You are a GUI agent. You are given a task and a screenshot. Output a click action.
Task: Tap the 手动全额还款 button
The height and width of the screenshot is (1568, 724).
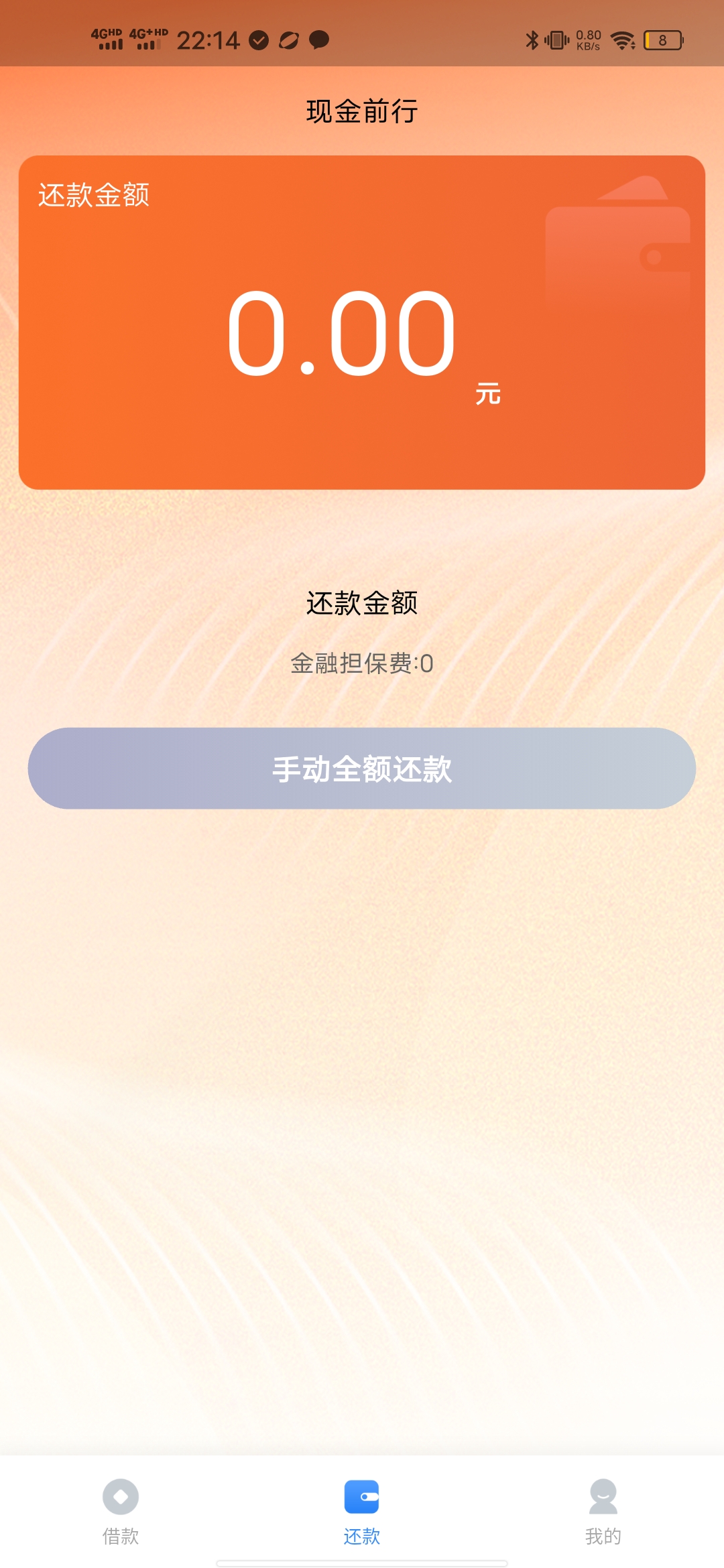[x=362, y=768]
